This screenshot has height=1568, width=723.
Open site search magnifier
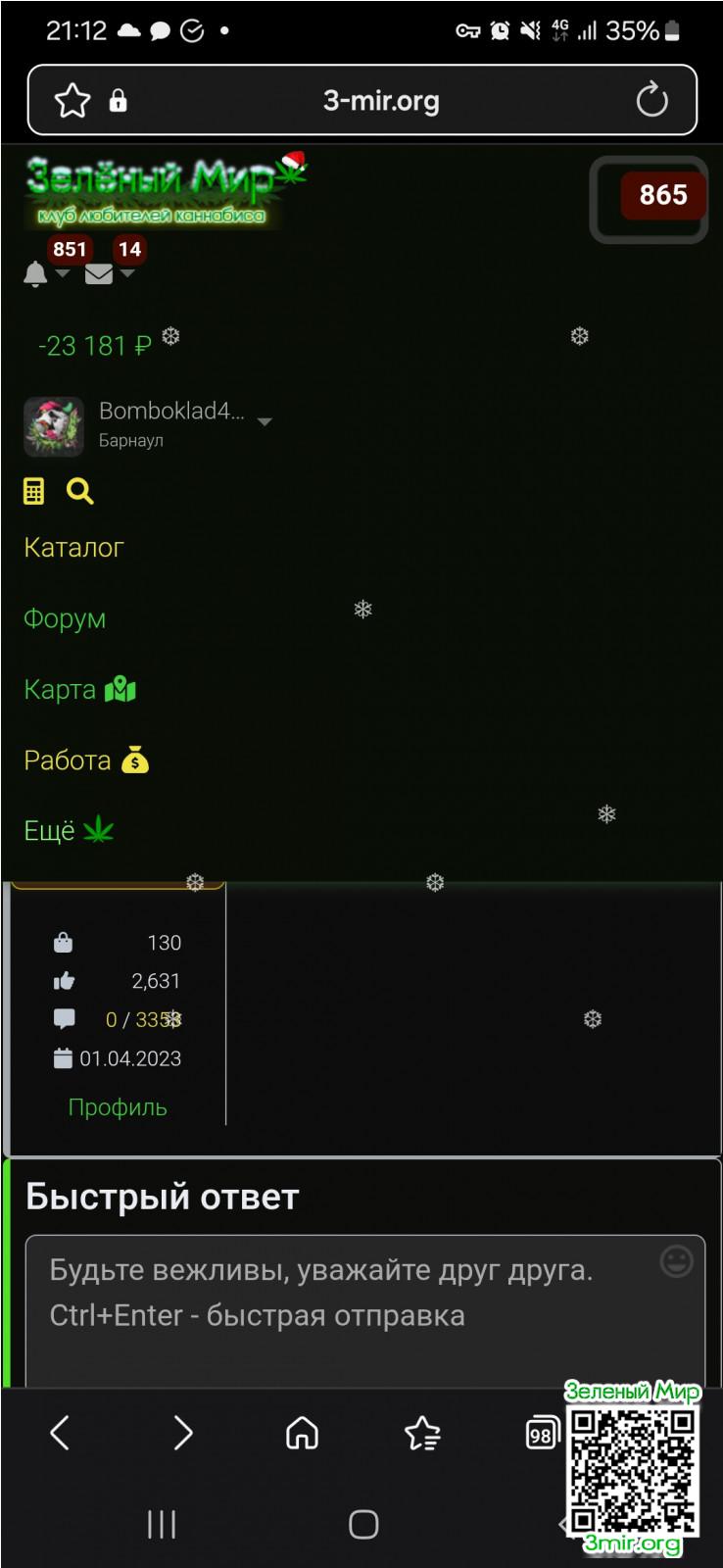[80, 491]
